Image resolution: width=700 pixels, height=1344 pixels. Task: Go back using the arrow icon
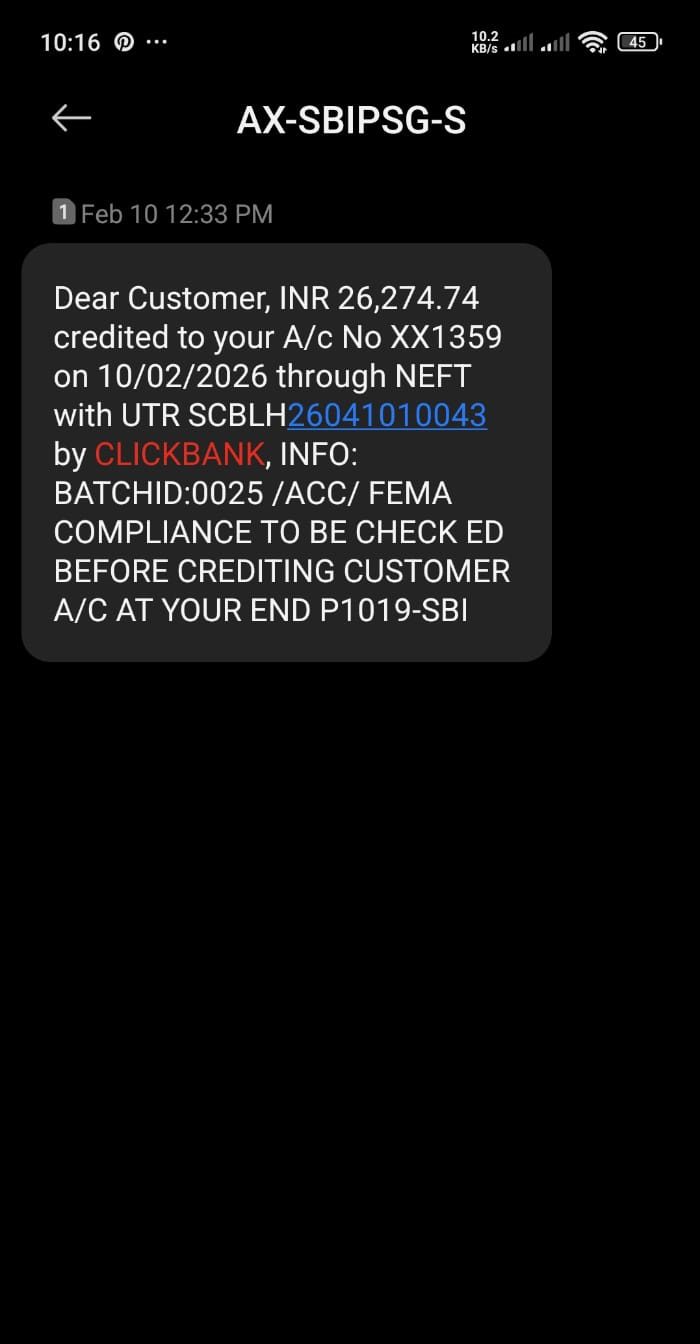pyautogui.click(x=71, y=119)
